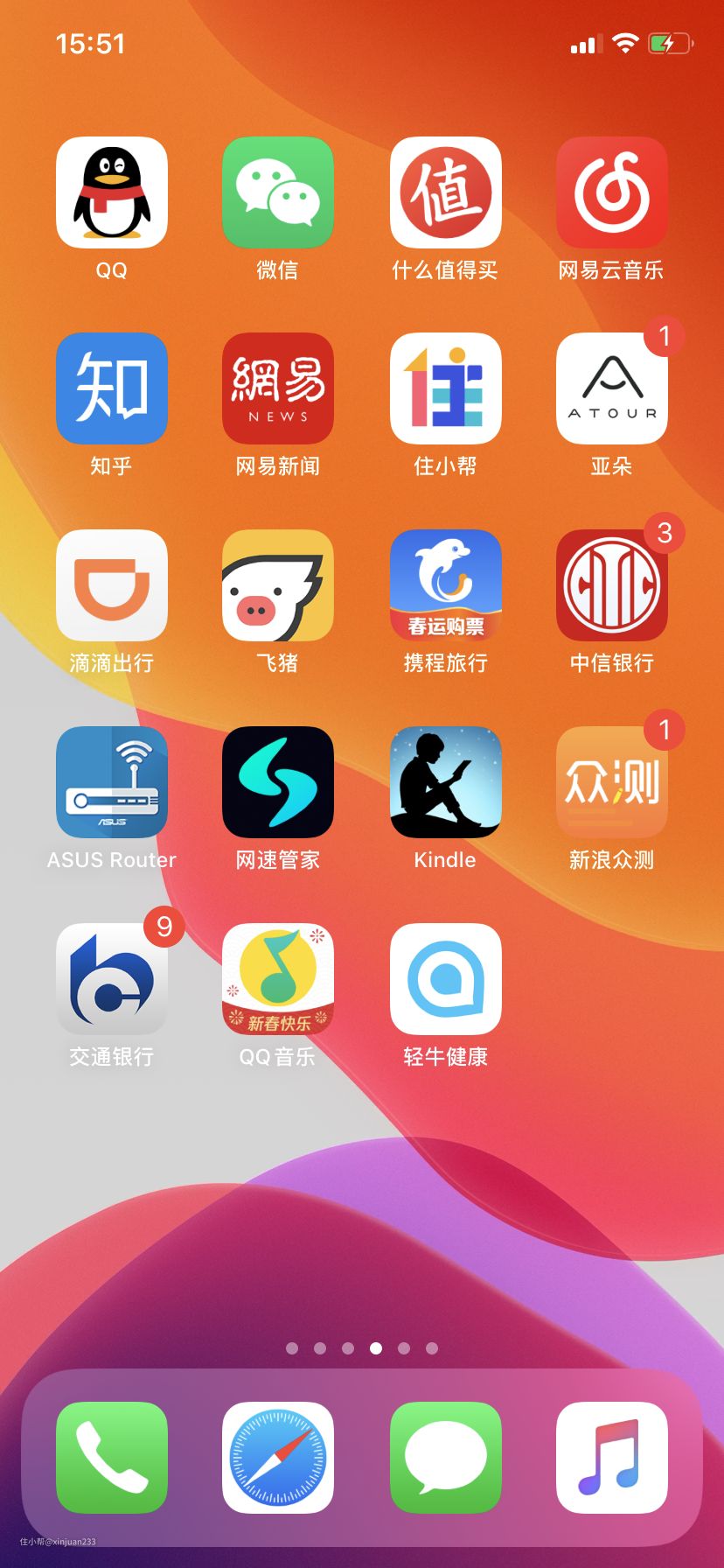This screenshot has height=1568, width=724.
Task: Open the Phone app in dock
Action: coord(112,1458)
